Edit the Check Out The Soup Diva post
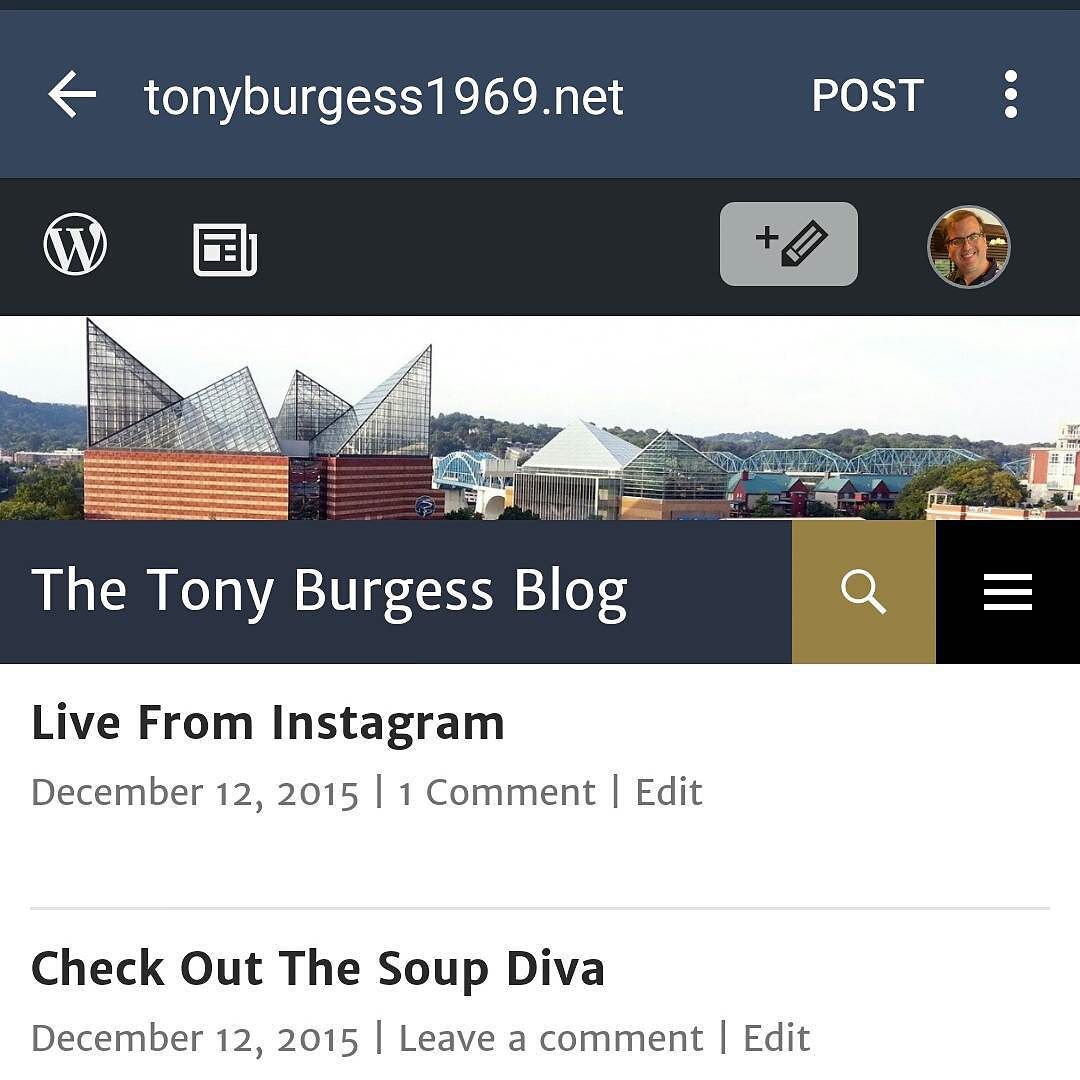Screen dimensions: 1080x1080 776,1039
